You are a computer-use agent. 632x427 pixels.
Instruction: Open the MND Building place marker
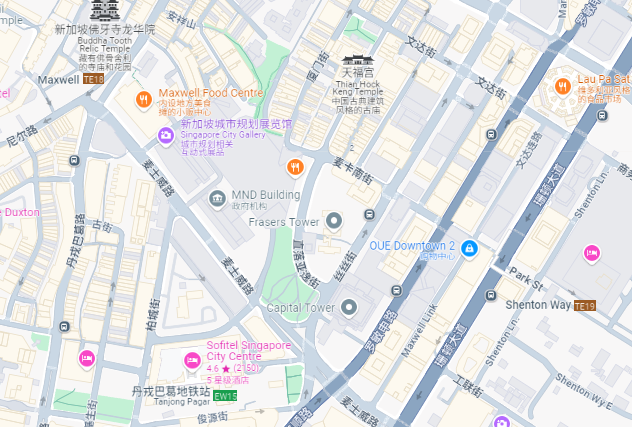(x=217, y=194)
